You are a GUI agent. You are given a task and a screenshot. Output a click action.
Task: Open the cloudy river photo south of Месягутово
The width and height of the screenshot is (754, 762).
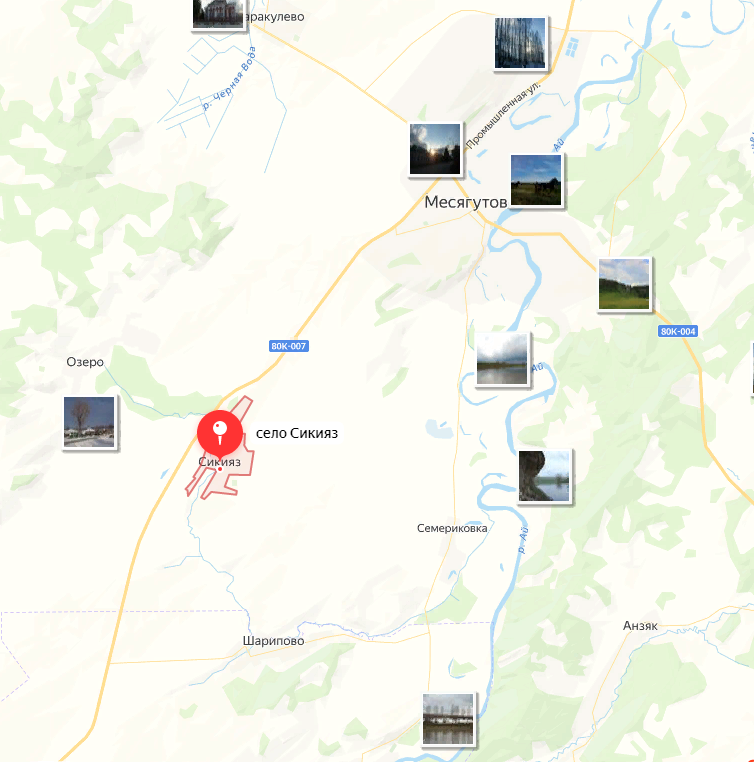coord(501,358)
